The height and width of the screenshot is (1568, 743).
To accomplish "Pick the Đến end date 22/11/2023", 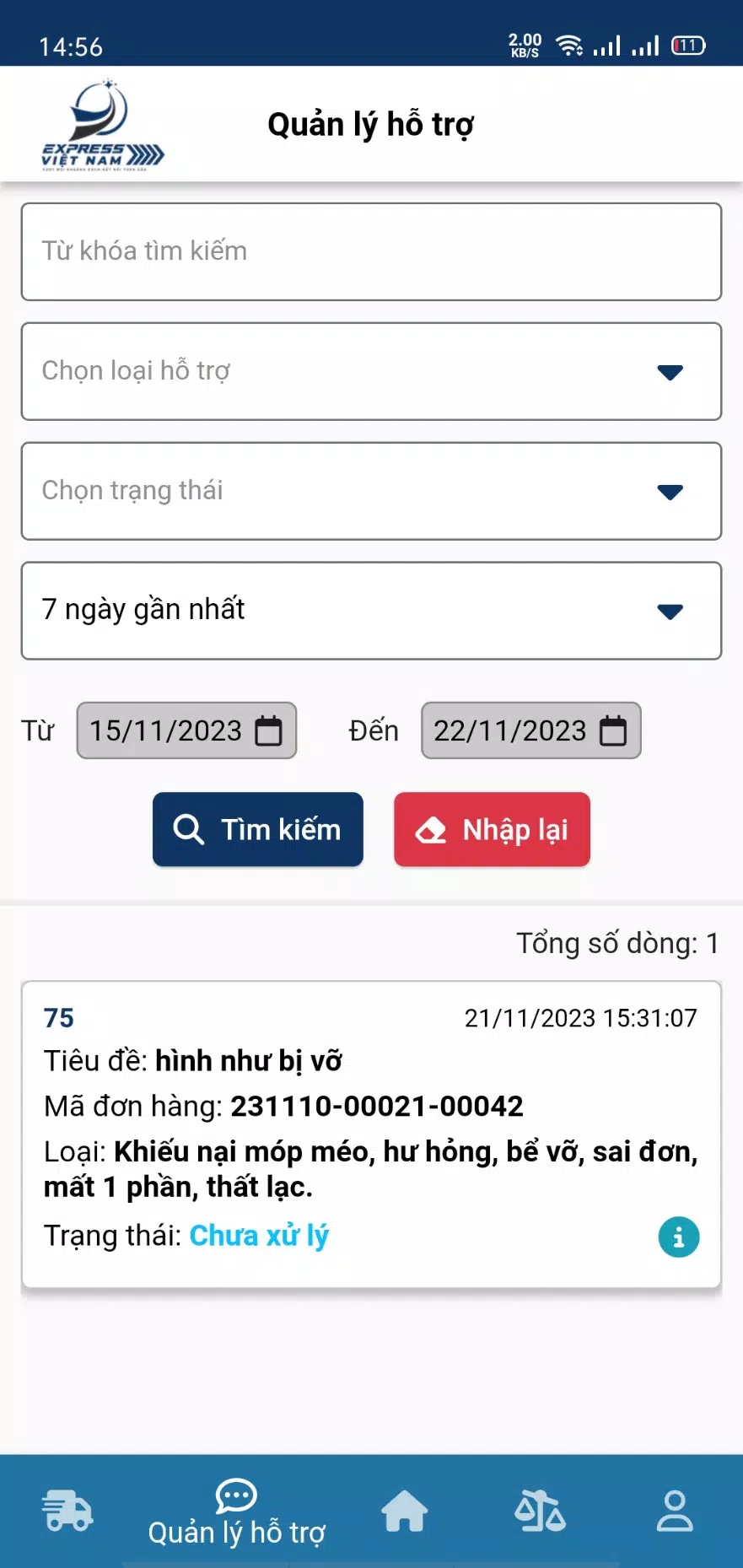I will click(x=530, y=730).
